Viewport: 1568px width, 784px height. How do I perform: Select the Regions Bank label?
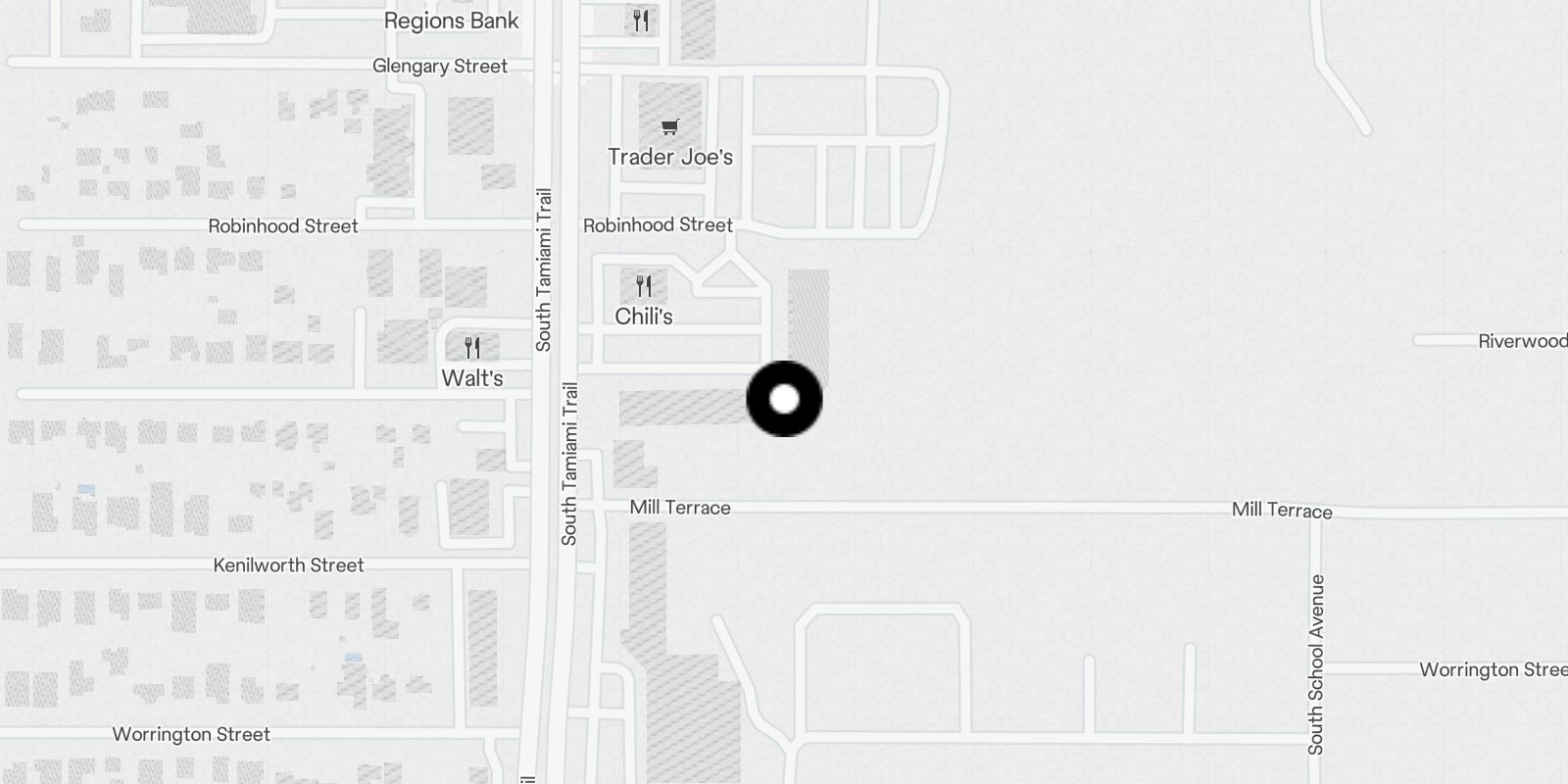[451, 21]
